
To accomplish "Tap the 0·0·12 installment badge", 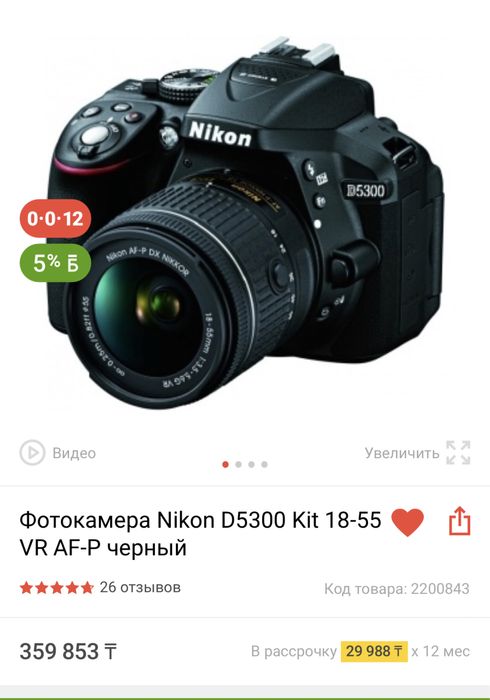I will click(55, 219).
